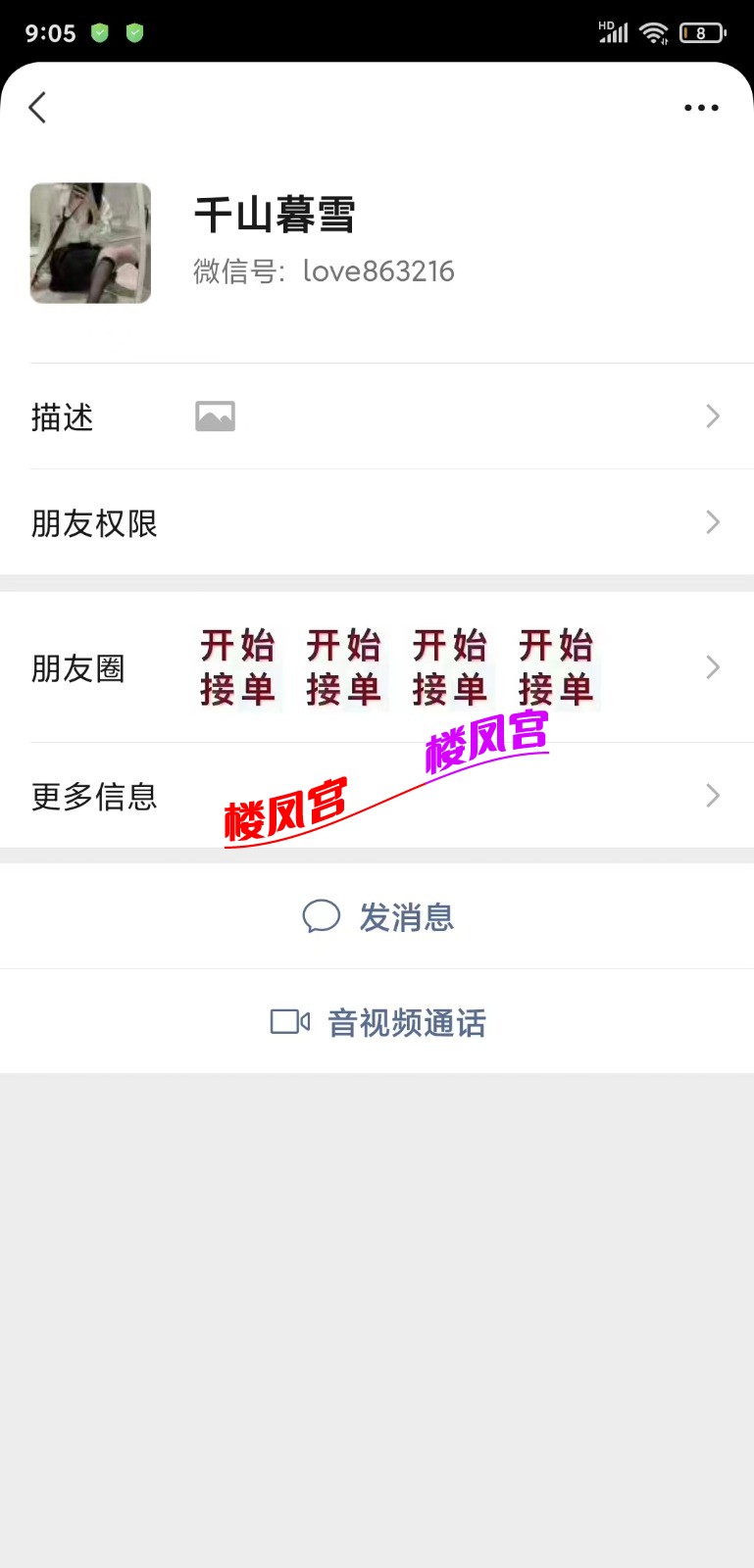
Task: Tap the back arrow to return
Action: pyautogui.click(x=37, y=108)
